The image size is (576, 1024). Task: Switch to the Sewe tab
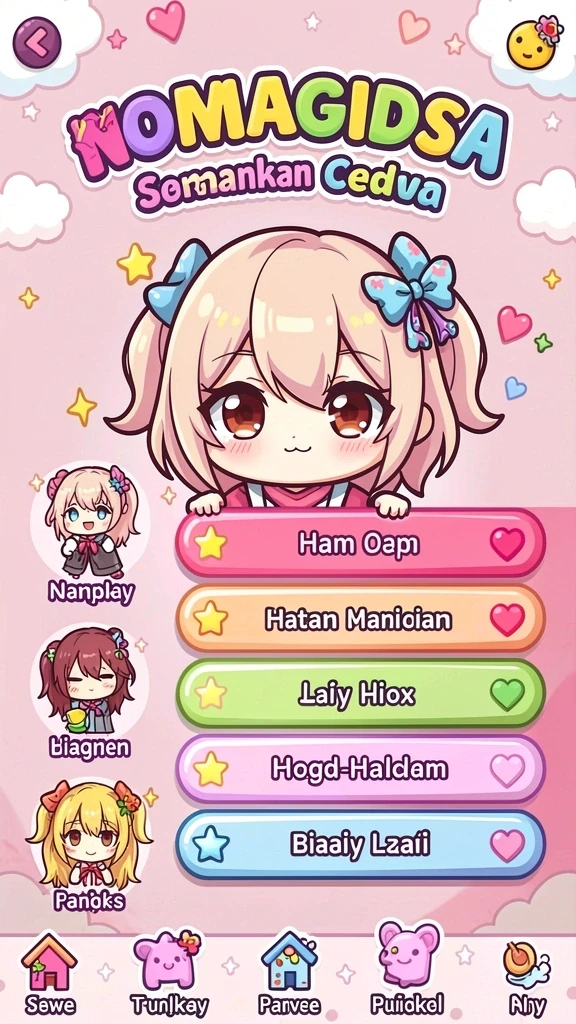49,973
